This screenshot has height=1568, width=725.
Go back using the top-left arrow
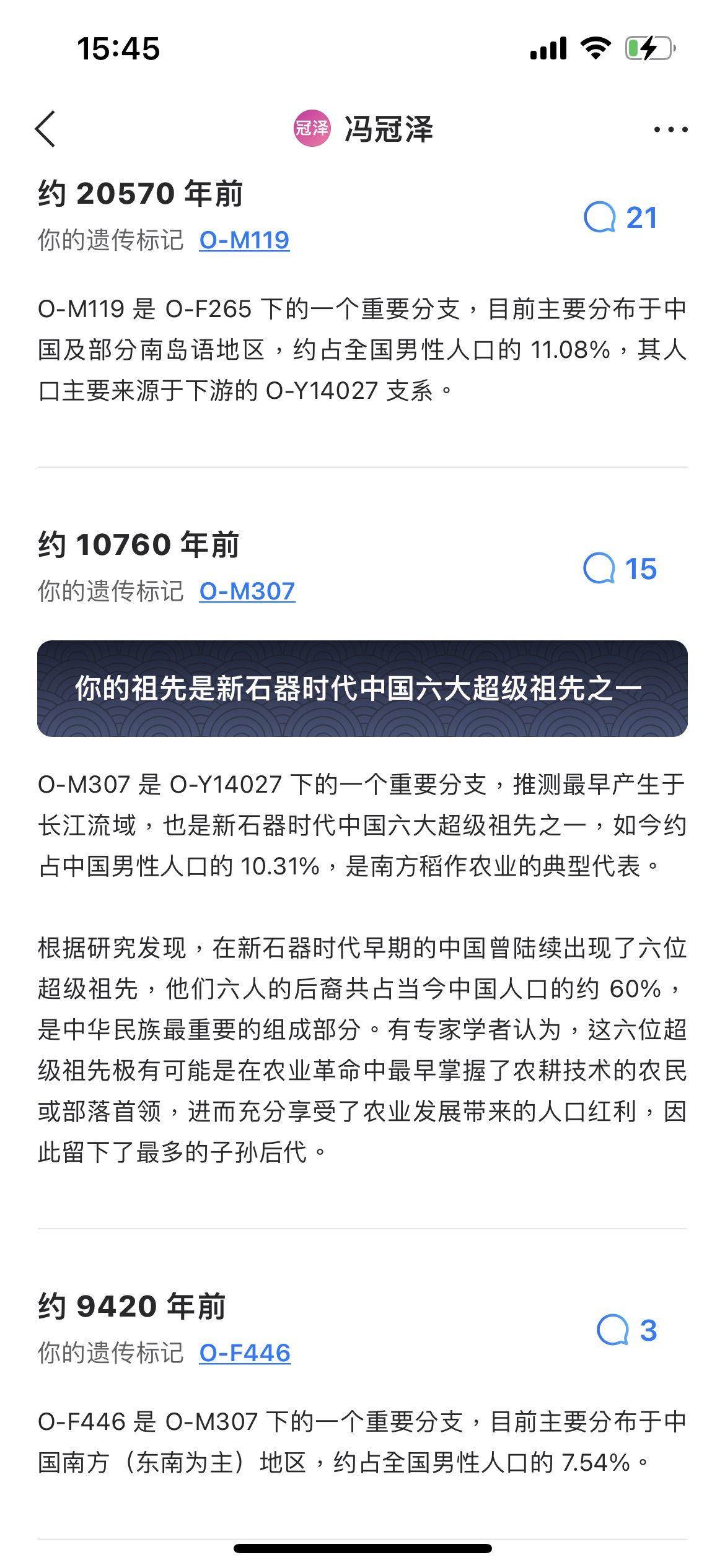46,129
